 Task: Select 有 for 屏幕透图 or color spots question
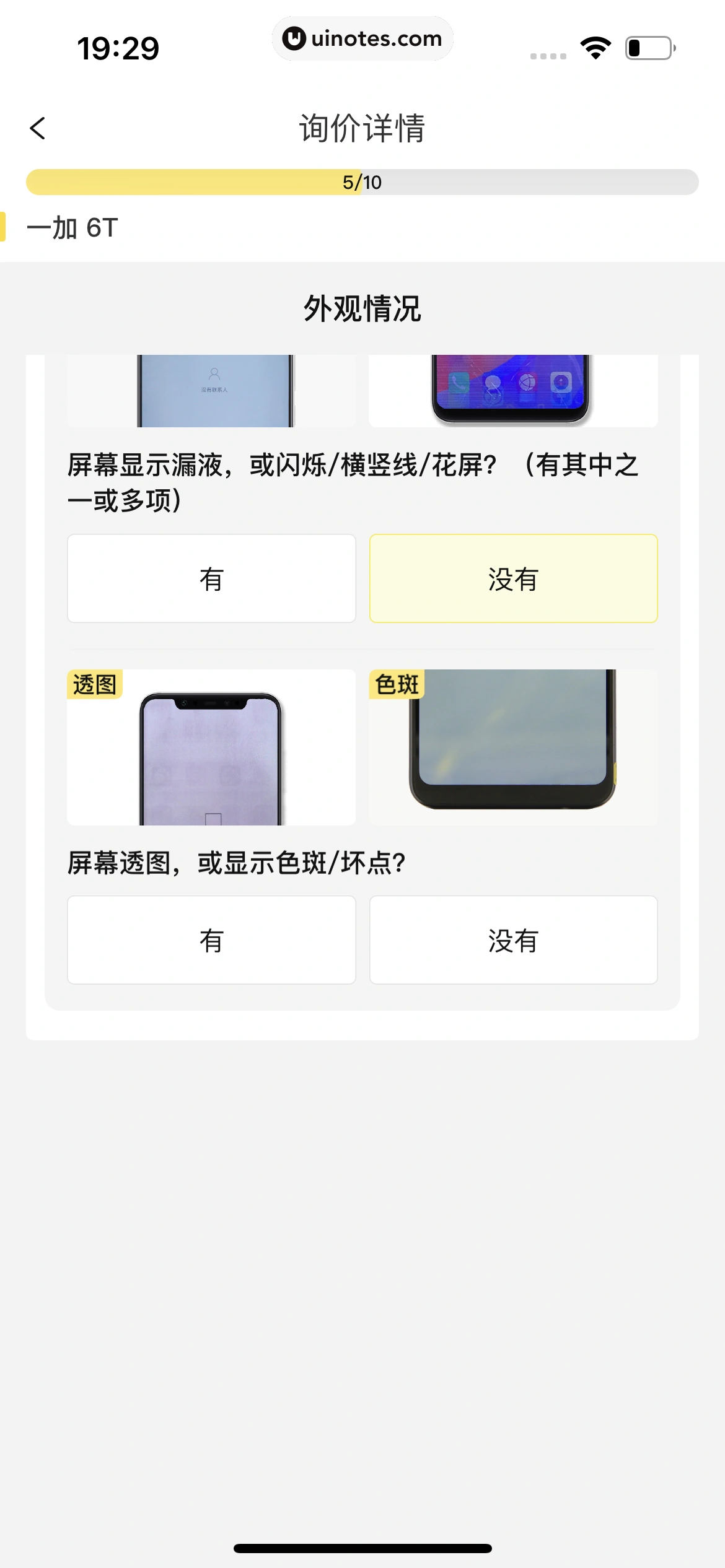point(211,940)
